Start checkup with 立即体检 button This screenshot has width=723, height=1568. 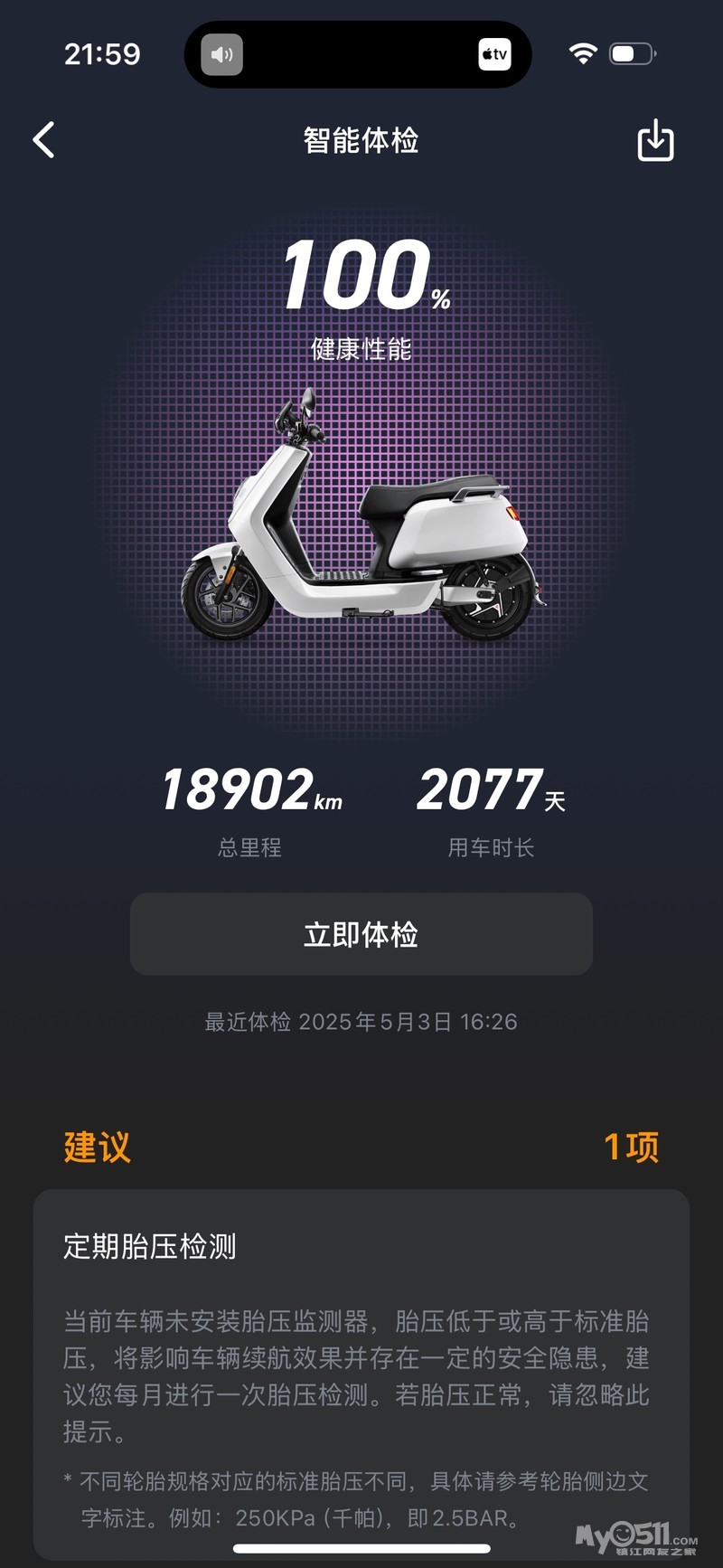(x=361, y=934)
